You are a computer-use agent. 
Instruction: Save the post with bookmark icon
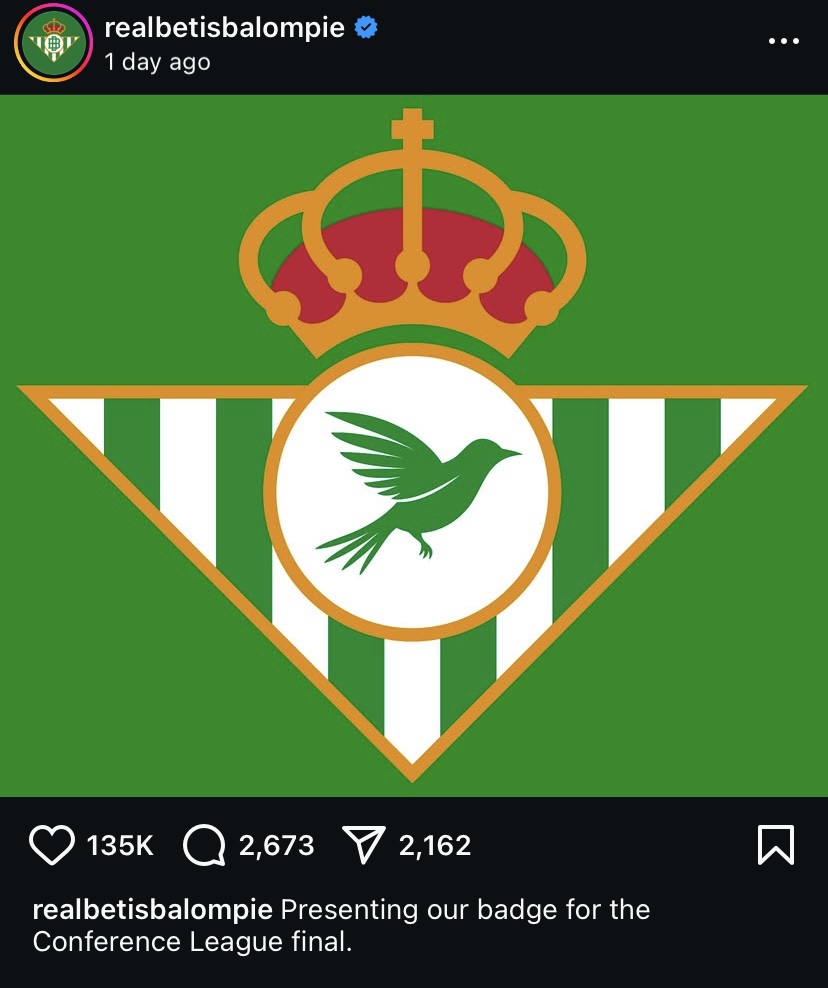click(776, 846)
